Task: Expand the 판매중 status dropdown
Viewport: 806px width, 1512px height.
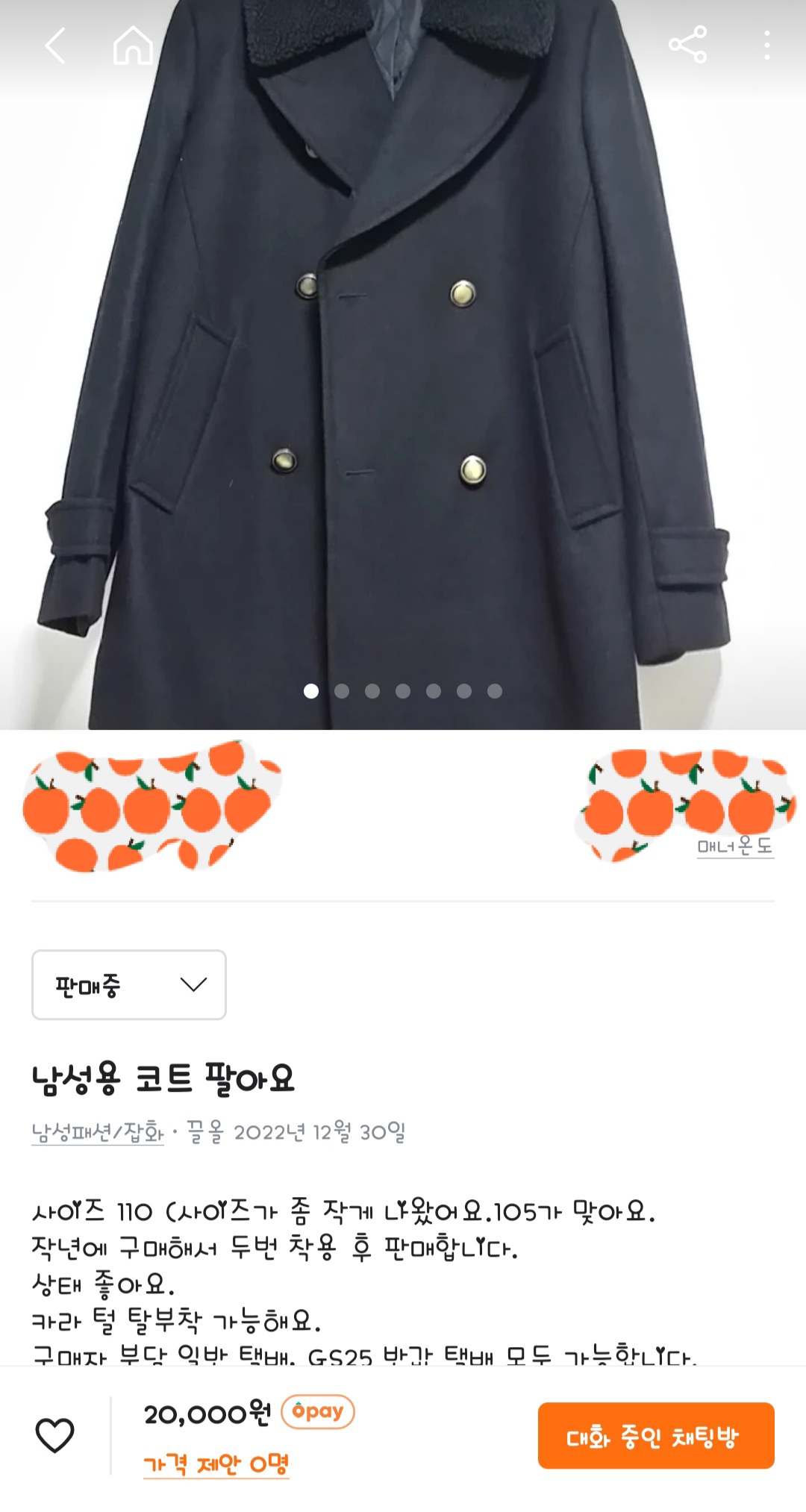Action: 129,985
